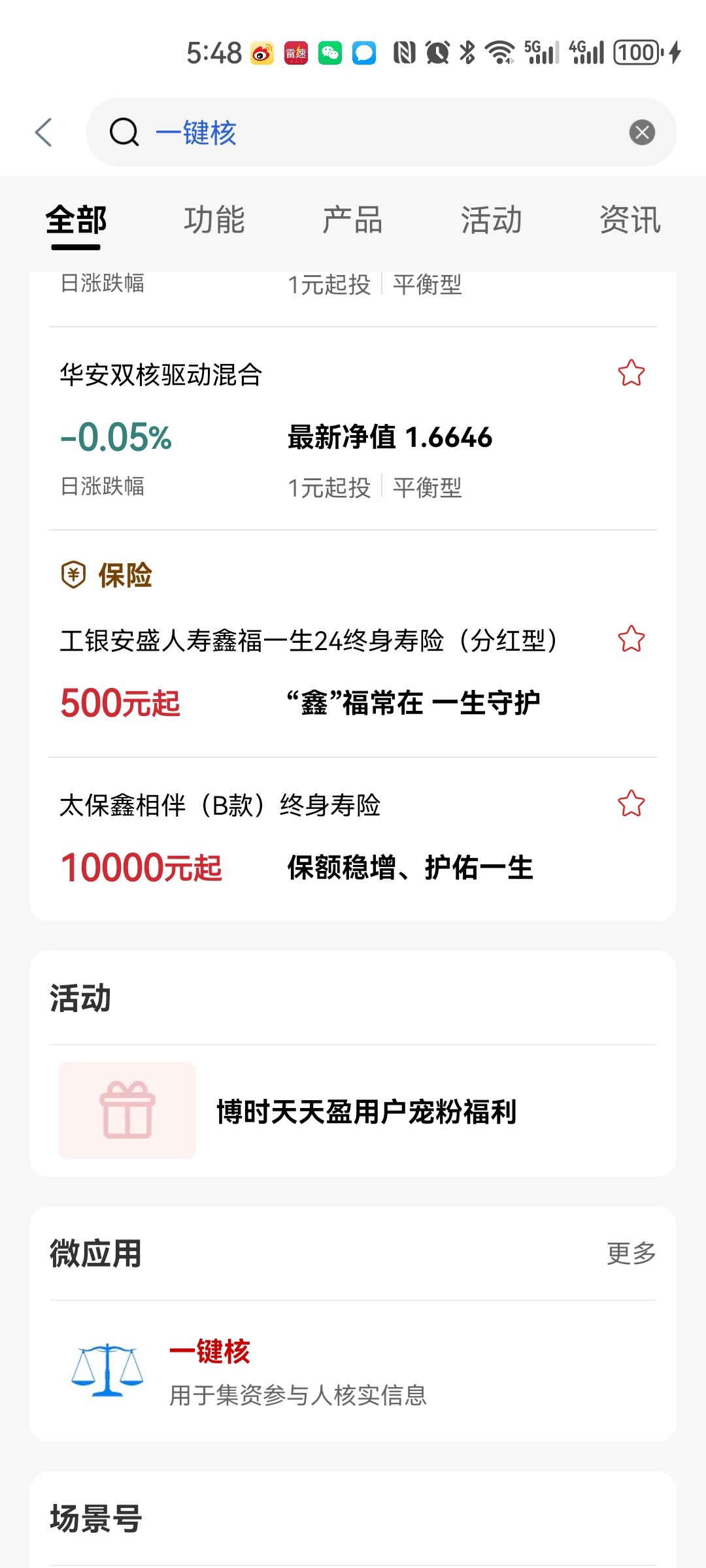The height and width of the screenshot is (1568, 706).
Task: Open the 博时天天盈用户宠粉福利 activity
Action: click(353, 1111)
